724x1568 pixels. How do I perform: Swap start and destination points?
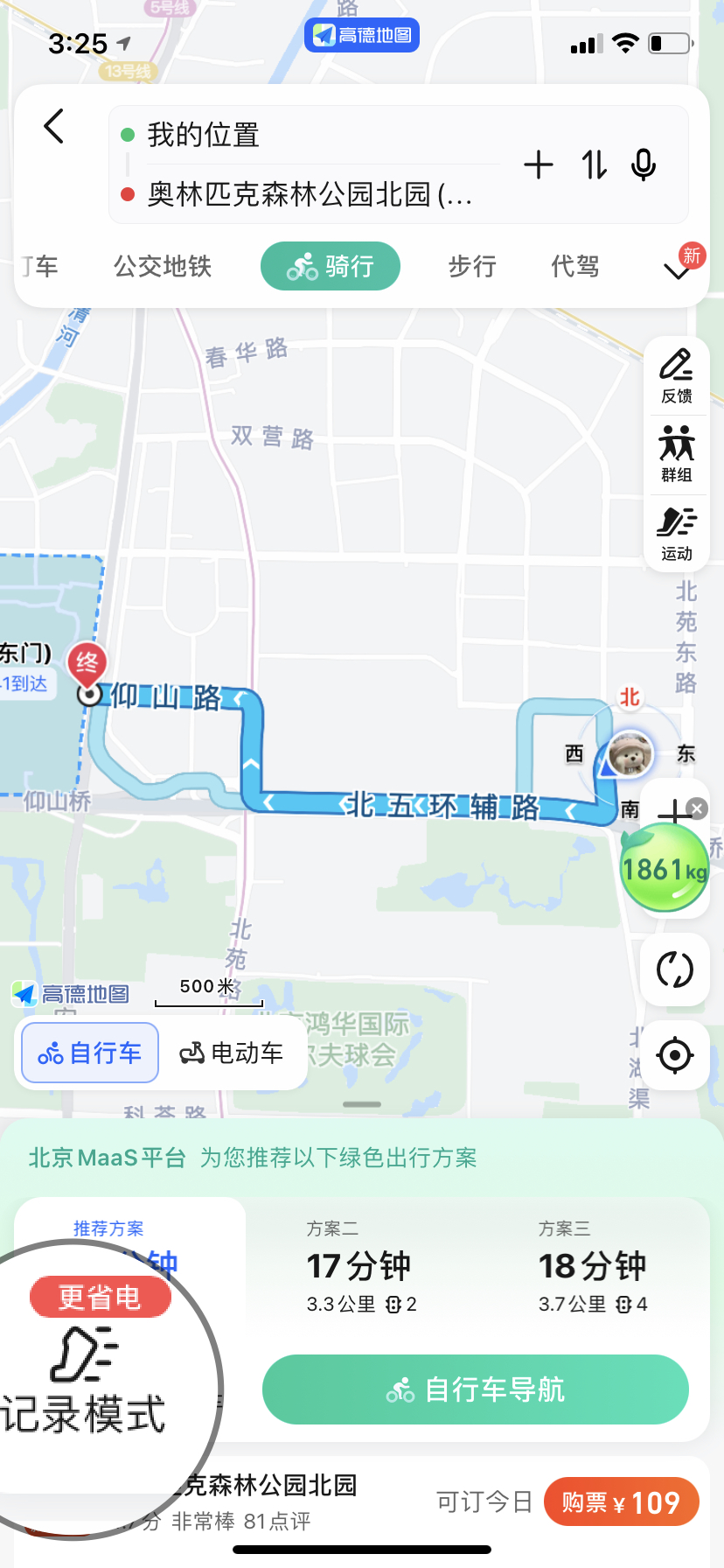point(594,164)
